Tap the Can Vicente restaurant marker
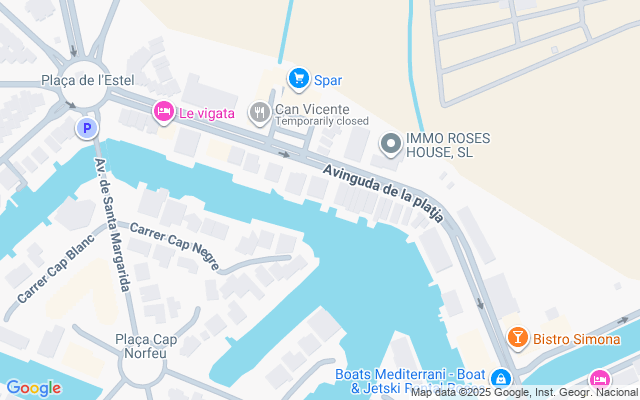This screenshot has height=400, width=640. coord(260,113)
